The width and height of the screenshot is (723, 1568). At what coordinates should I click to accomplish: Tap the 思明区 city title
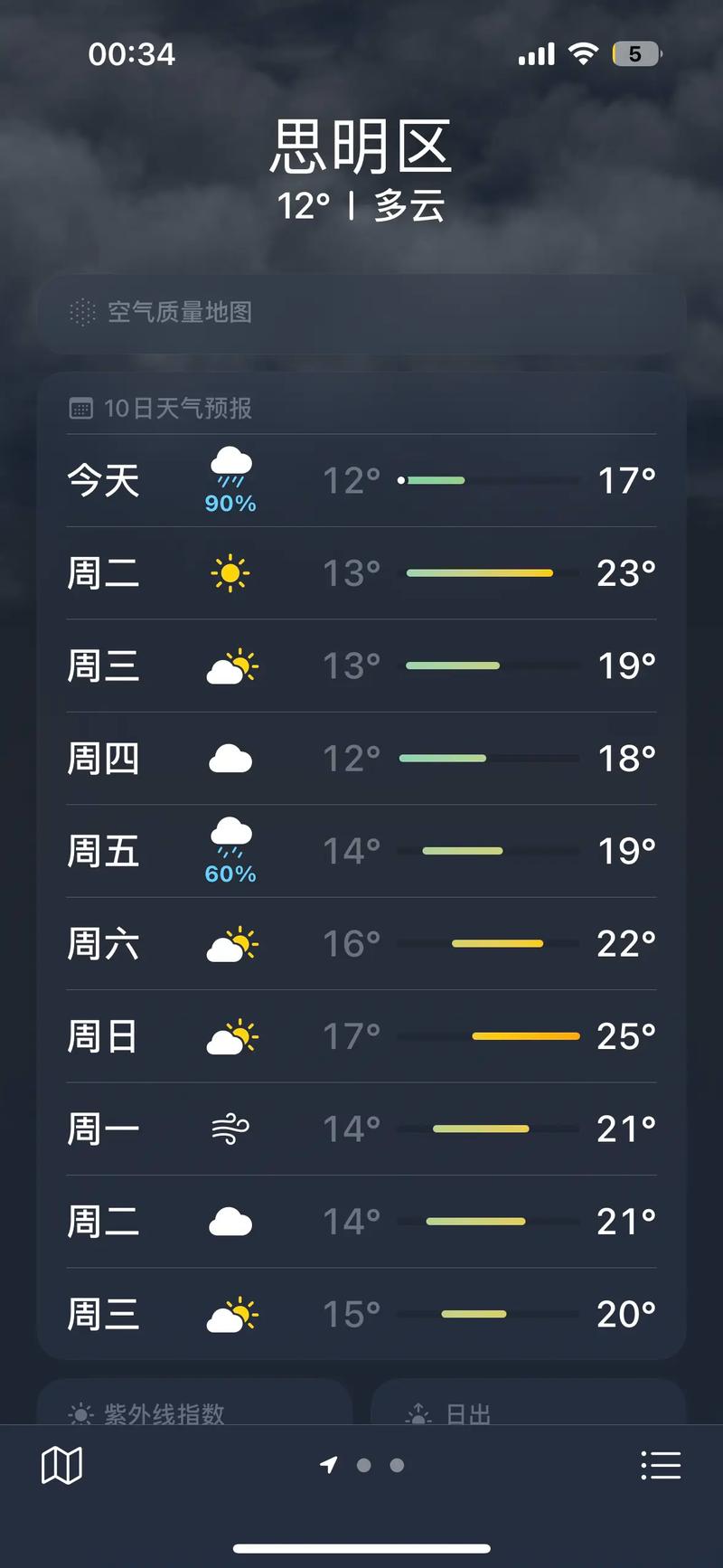(361, 149)
